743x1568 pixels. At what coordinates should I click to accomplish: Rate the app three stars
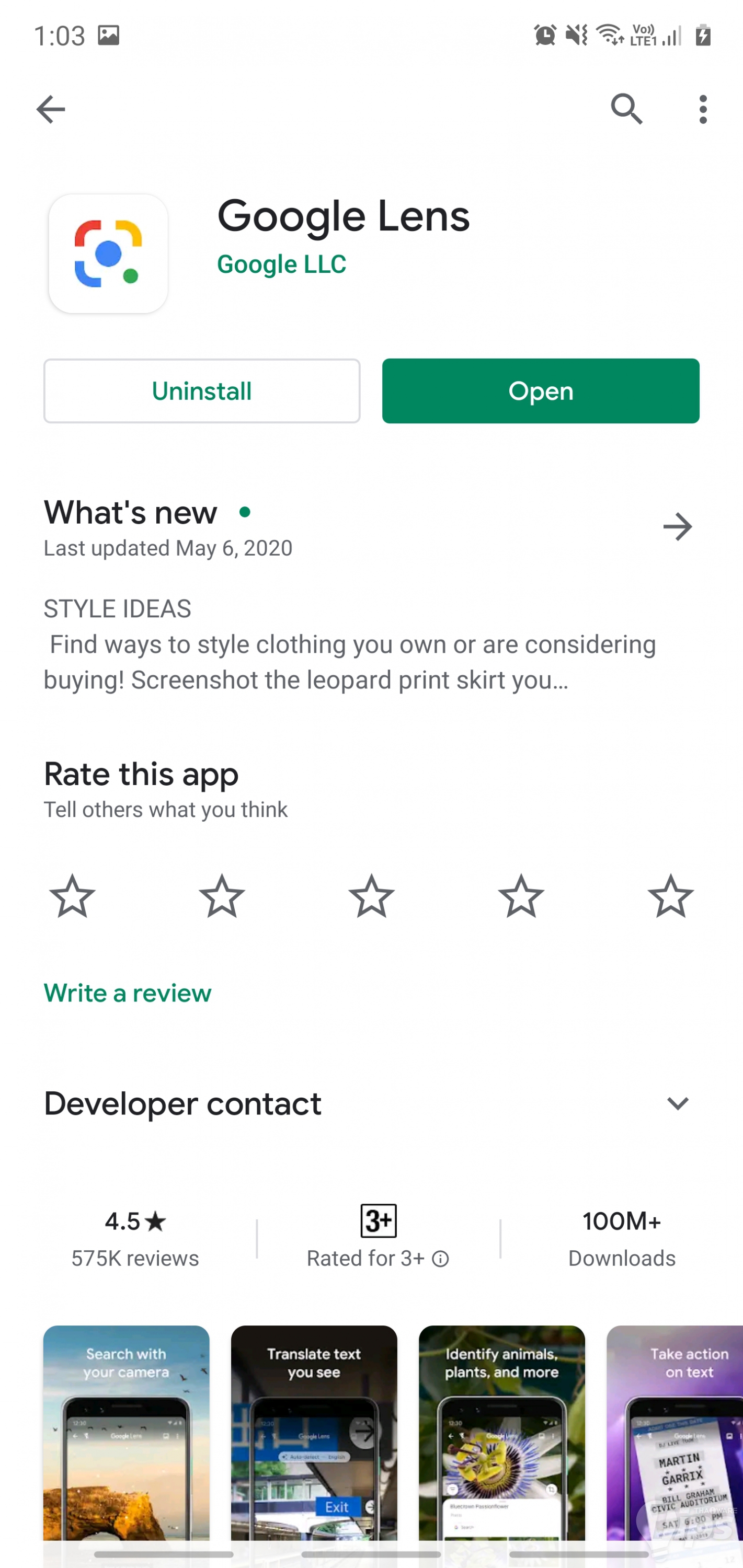click(371, 895)
